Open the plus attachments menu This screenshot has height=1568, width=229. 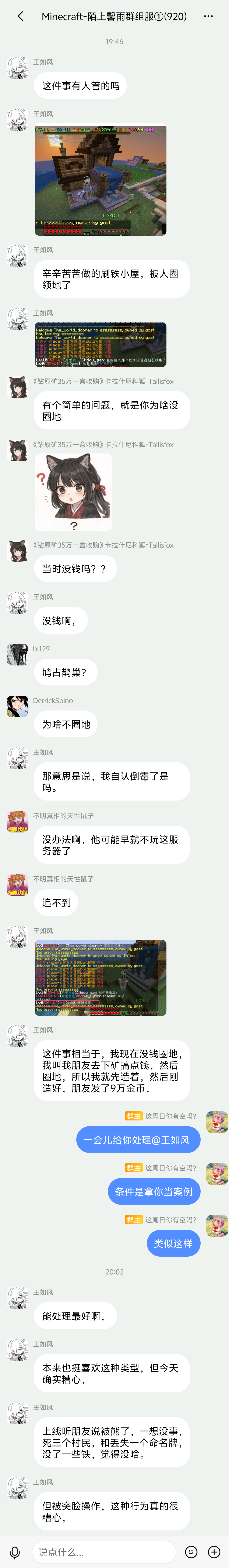click(214, 1552)
